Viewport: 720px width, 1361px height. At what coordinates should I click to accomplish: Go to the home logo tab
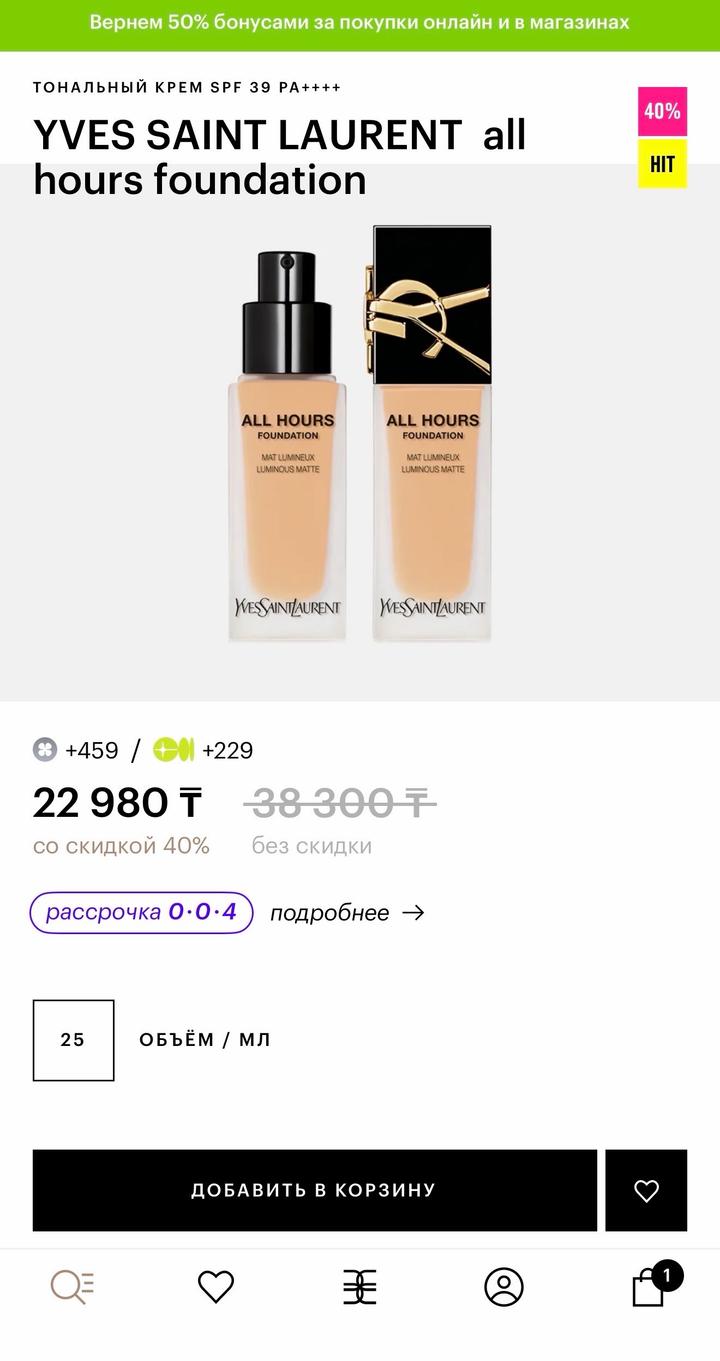(360, 1287)
